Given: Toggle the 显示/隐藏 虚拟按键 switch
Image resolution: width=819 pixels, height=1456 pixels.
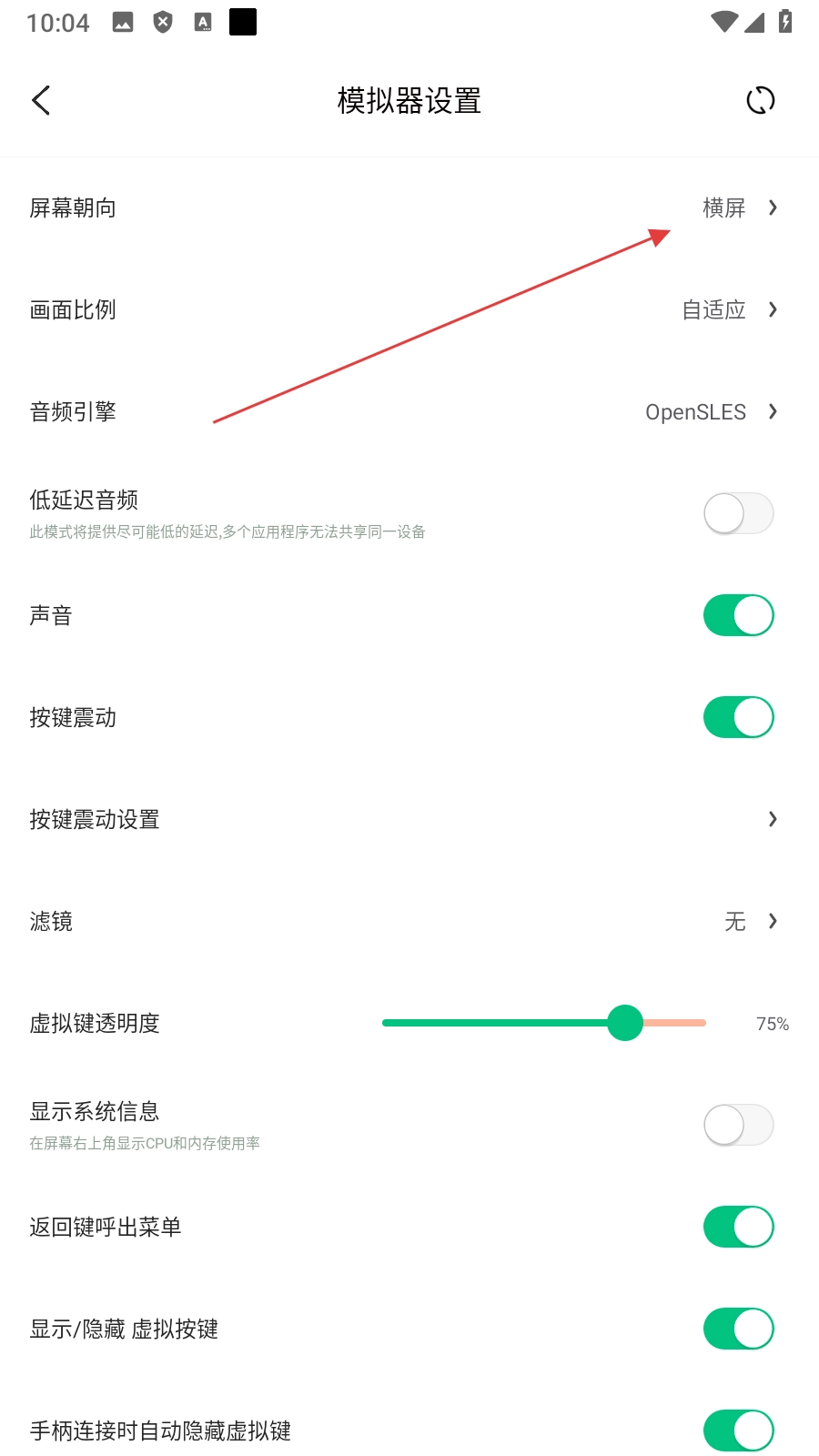Looking at the screenshot, I should 738,1329.
